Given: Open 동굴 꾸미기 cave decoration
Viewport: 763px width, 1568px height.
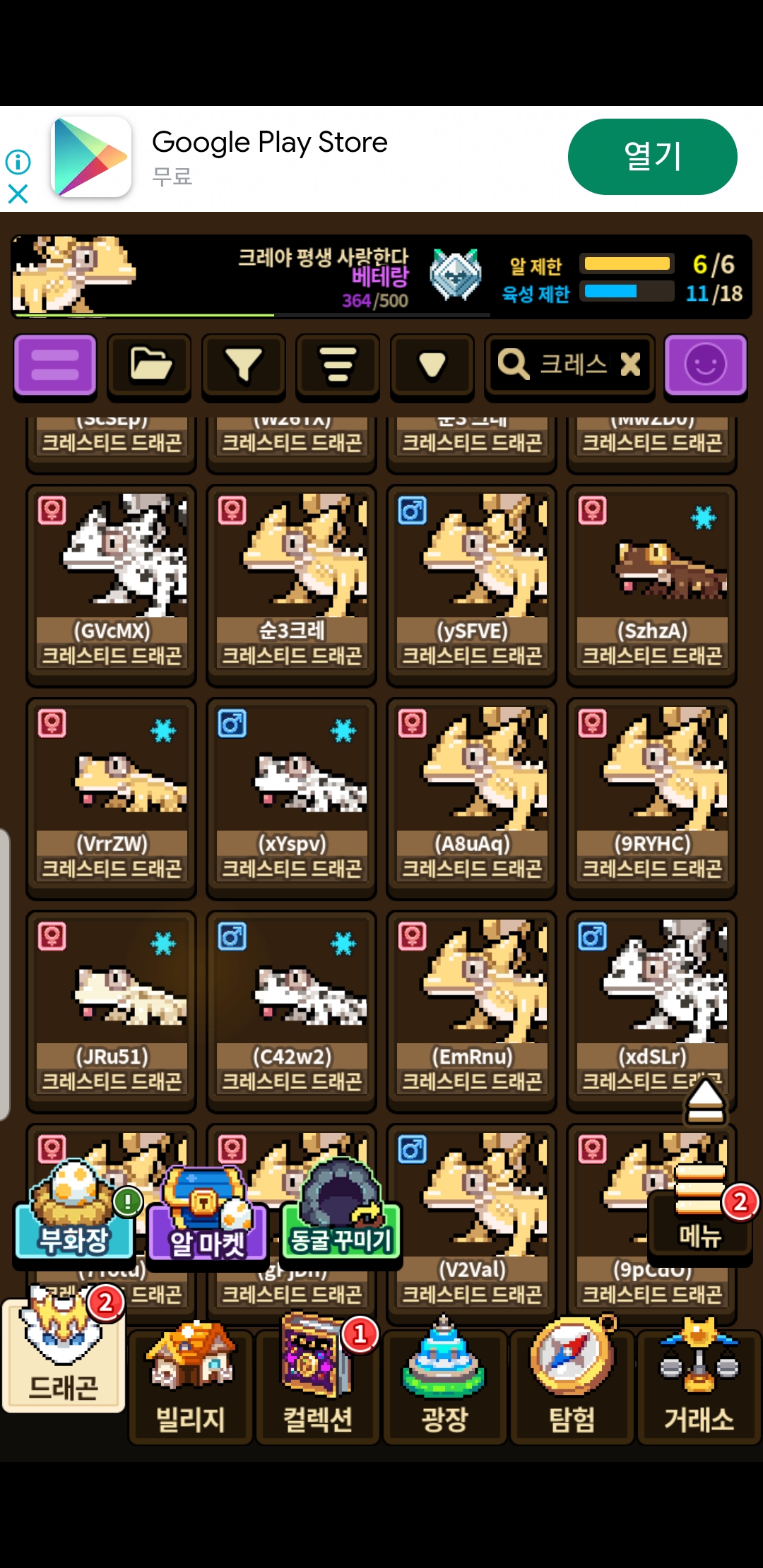Looking at the screenshot, I should click(x=342, y=1211).
